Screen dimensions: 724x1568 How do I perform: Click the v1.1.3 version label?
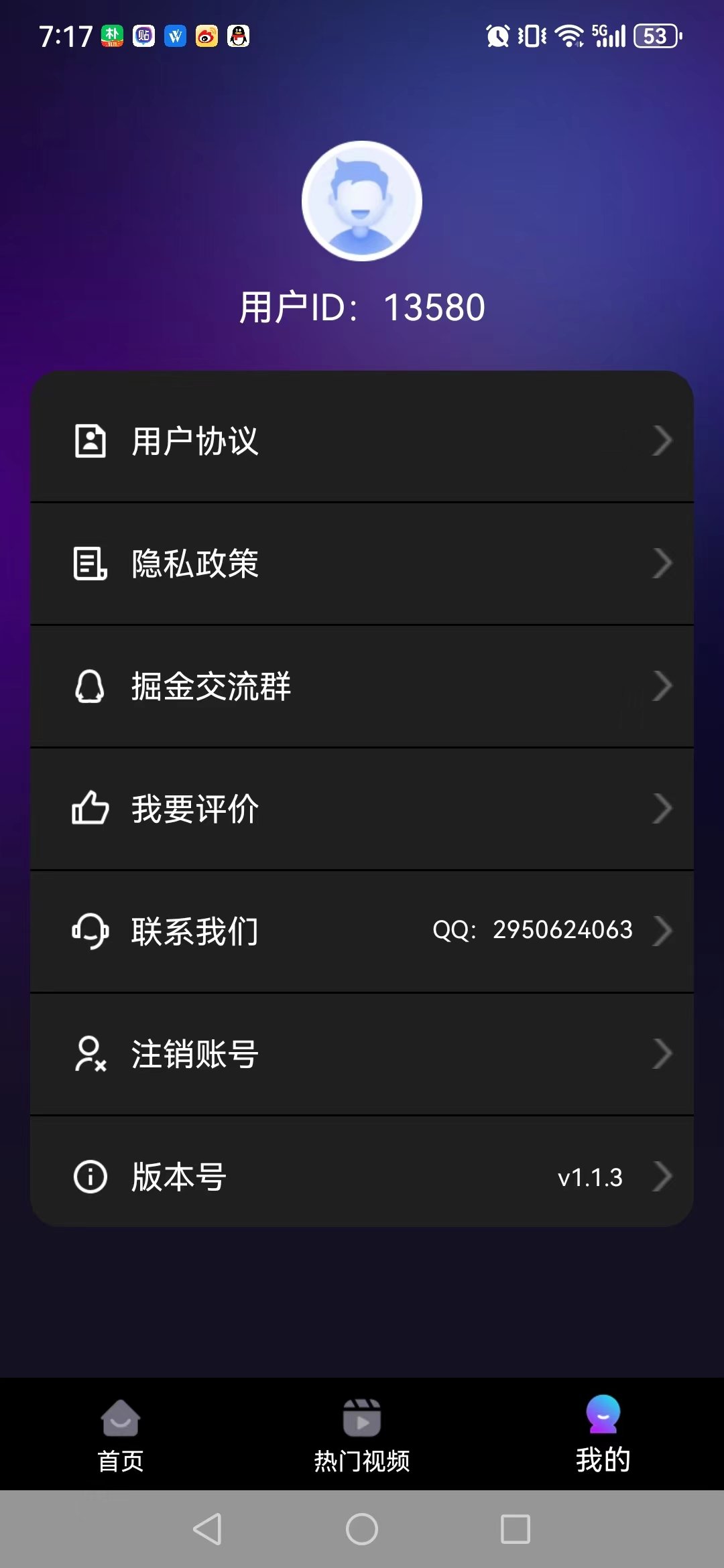pyautogui.click(x=591, y=1177)
